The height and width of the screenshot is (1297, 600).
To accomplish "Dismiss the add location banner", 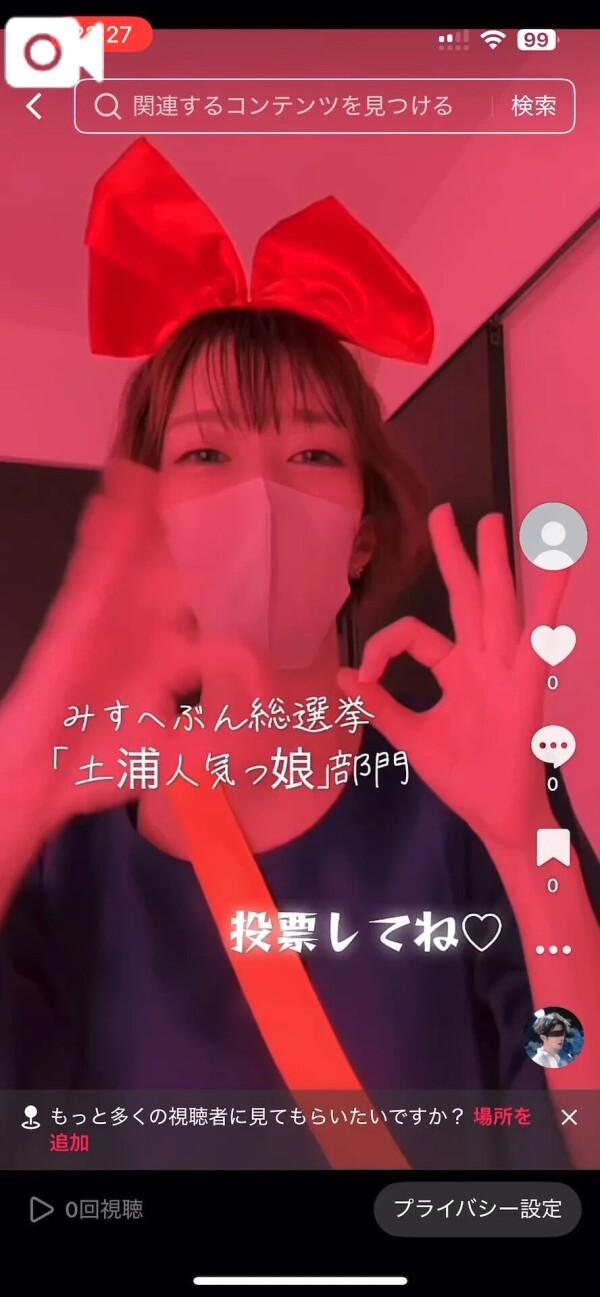I will click(569, 1117).
